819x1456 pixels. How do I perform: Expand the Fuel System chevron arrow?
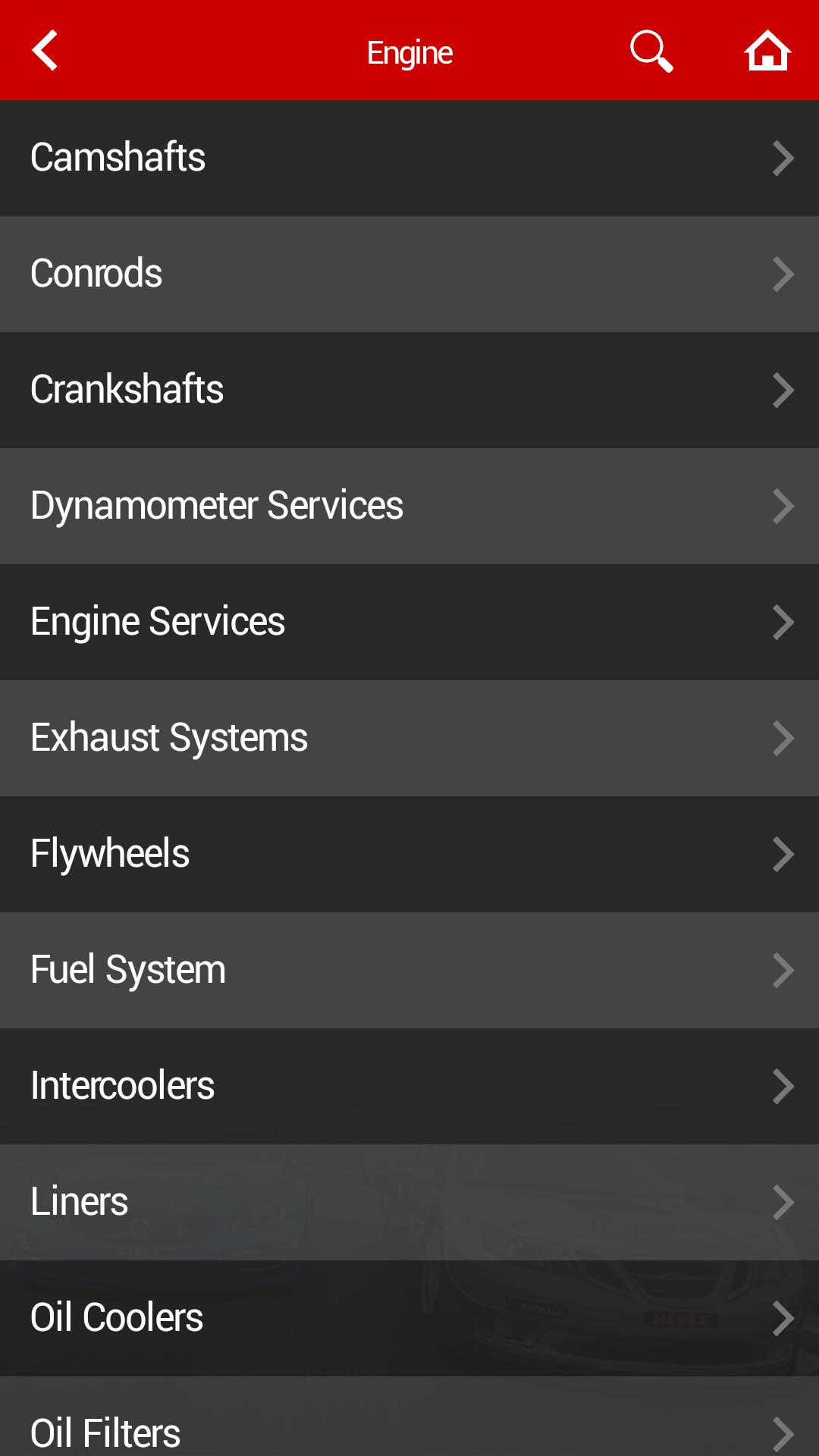tap(783, 970)
